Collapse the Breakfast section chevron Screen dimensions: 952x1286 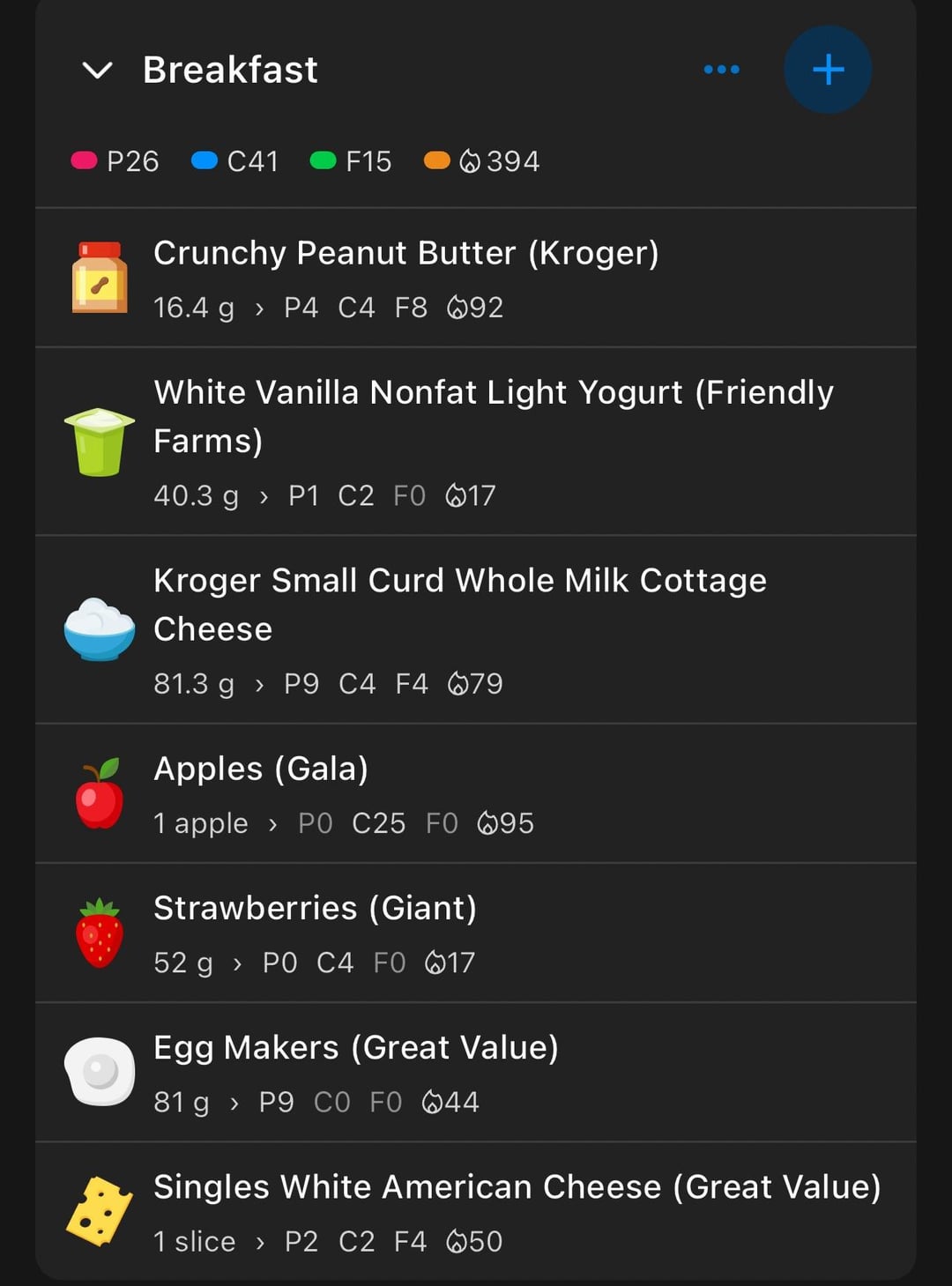click(97, 70)
